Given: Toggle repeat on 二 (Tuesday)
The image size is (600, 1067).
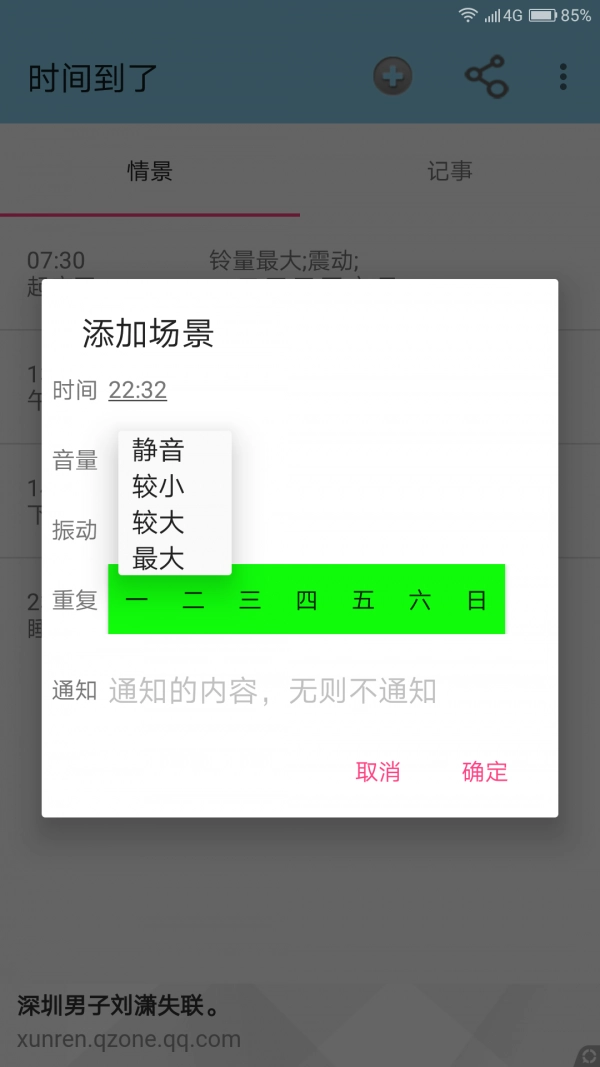Looking at the screenshot, I should [x=194, y=600].
